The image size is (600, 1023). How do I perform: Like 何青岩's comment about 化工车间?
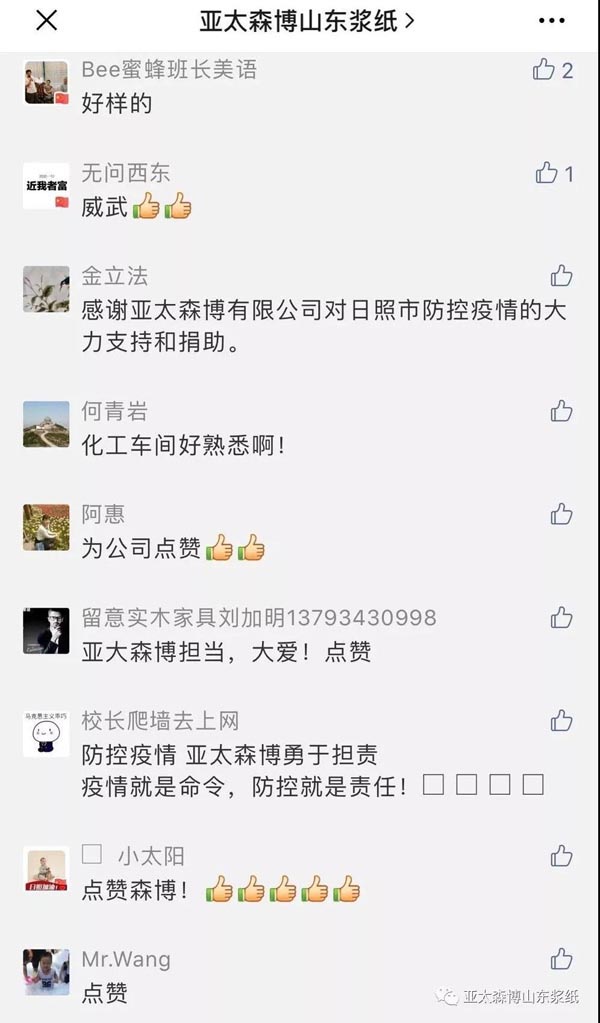(x=561, y=410)
